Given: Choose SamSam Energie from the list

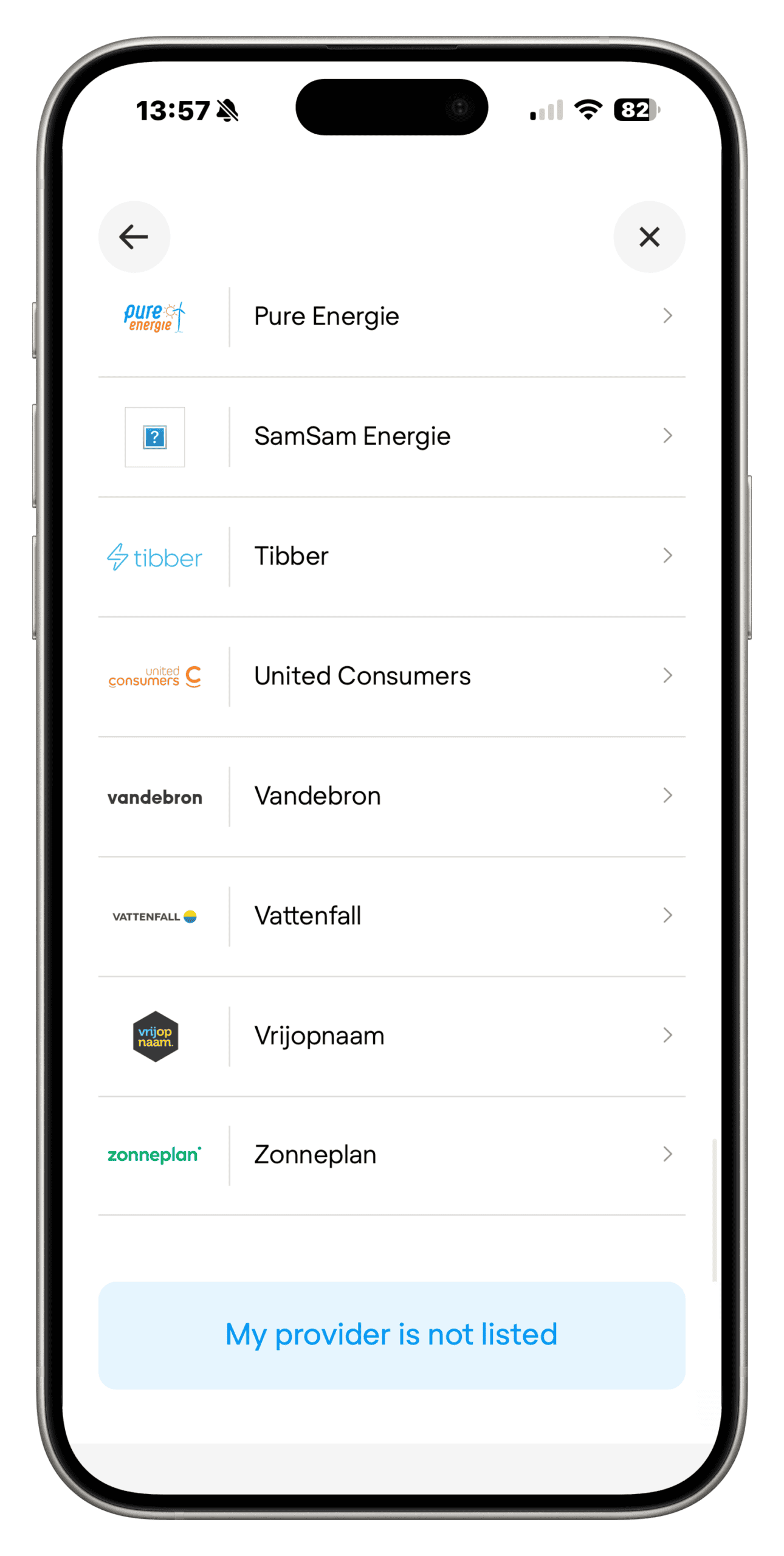Looking at the screenshot, I should pyautogui.click(x=391, y=436).
